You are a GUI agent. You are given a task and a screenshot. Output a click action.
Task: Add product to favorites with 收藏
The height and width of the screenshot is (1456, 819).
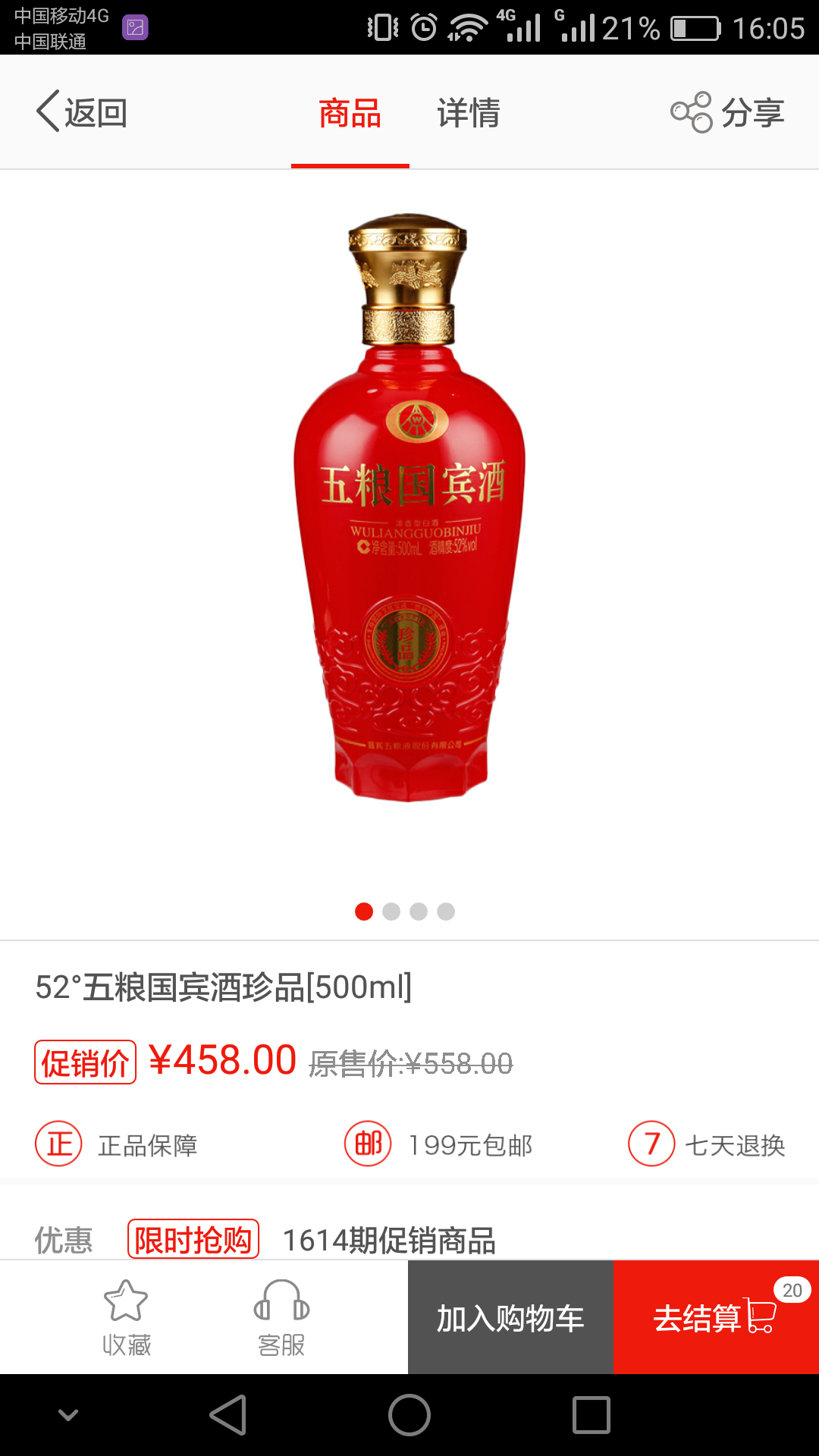[x=127, y=1317]
